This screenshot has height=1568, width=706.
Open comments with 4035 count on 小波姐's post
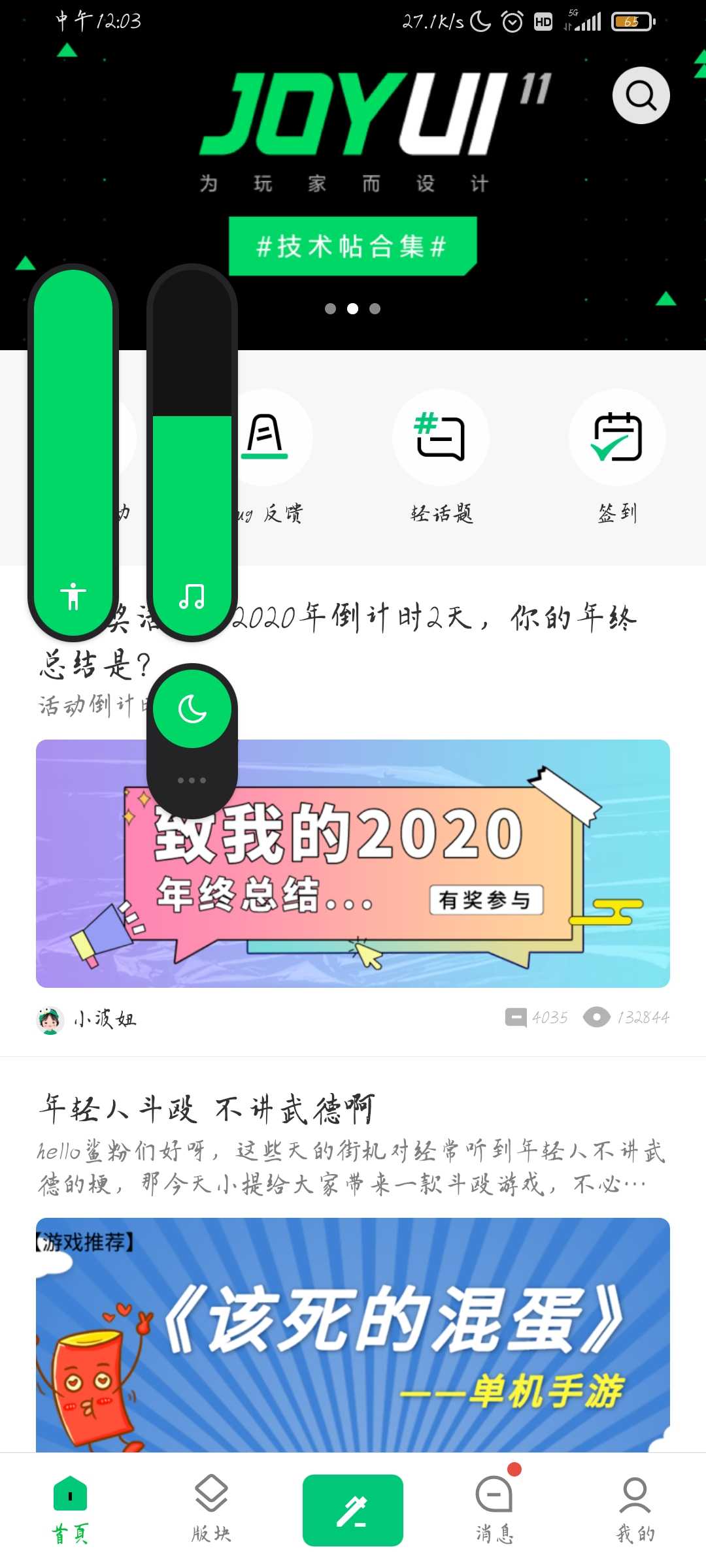(536, 1017)
